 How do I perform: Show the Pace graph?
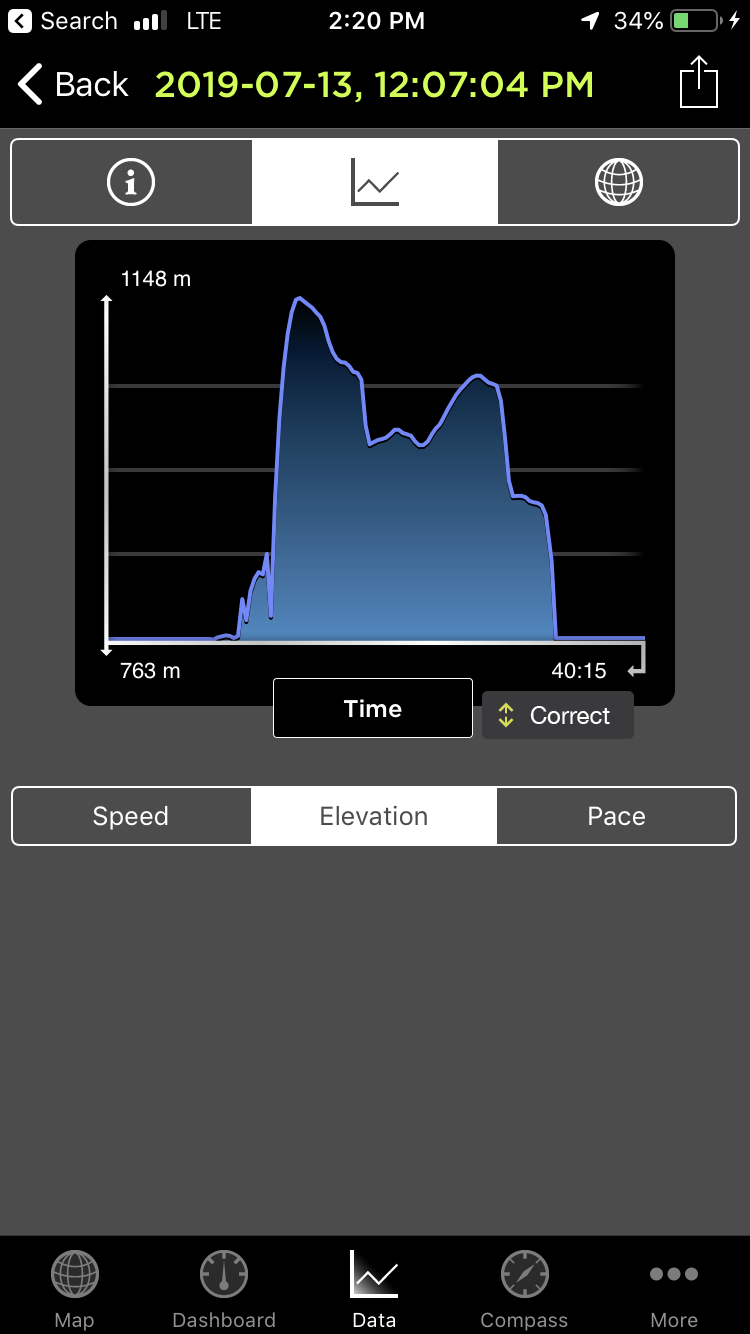click(x=616, y=816)
